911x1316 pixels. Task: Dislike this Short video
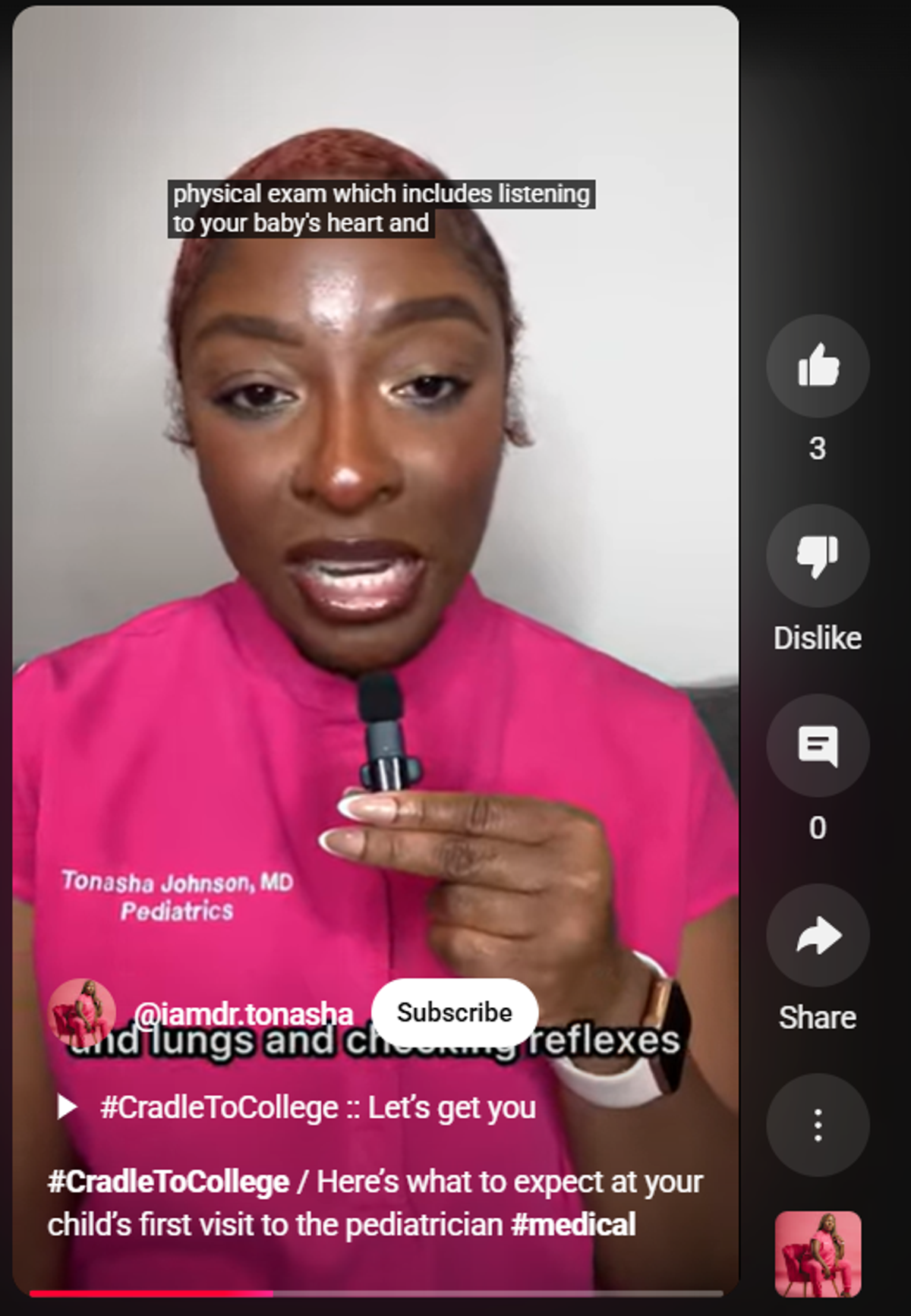(818, 556)
